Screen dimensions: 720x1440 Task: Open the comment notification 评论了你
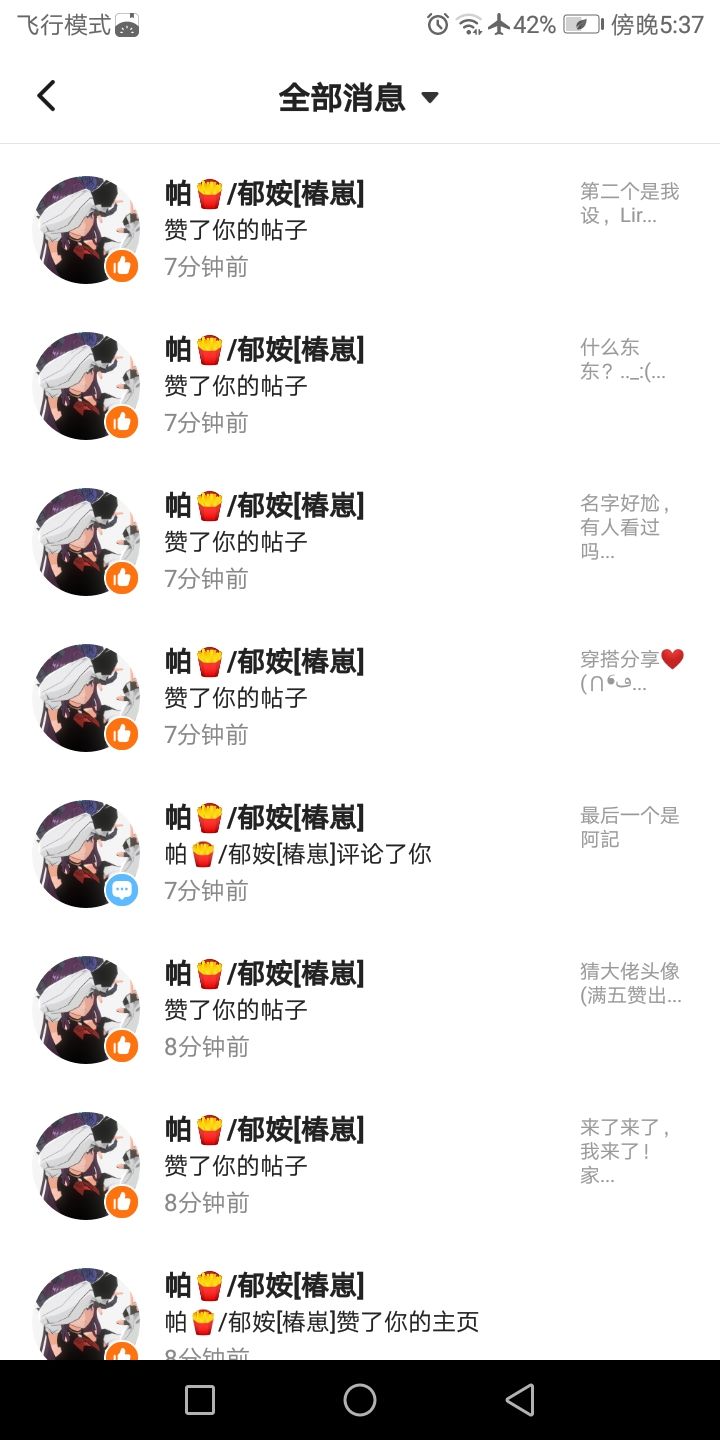click(x=360, y=854)
